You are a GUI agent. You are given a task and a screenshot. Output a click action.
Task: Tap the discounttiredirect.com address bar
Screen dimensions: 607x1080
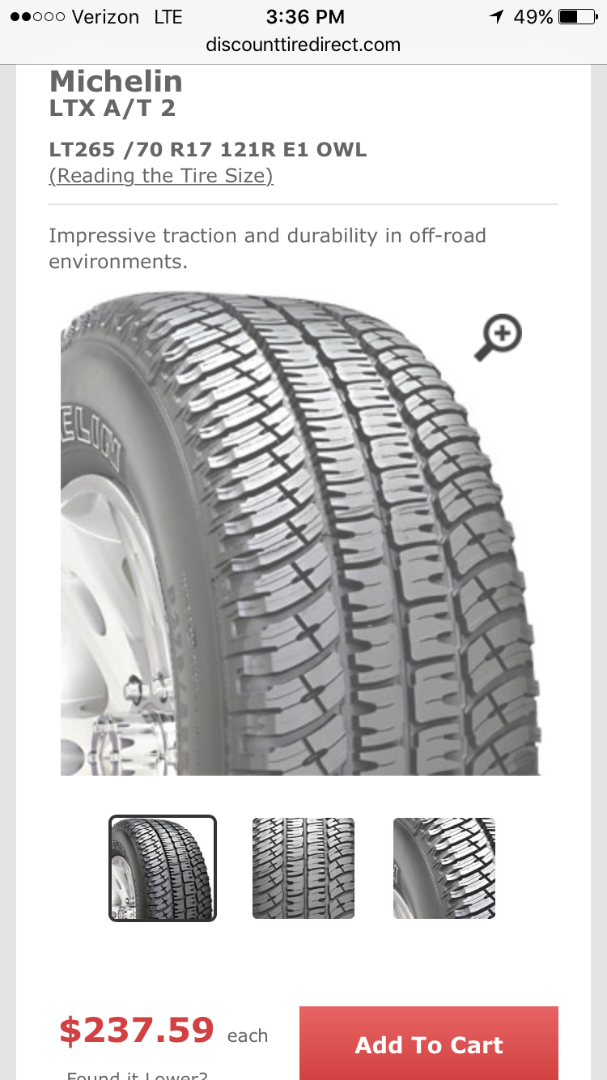[x=303, y=44]
